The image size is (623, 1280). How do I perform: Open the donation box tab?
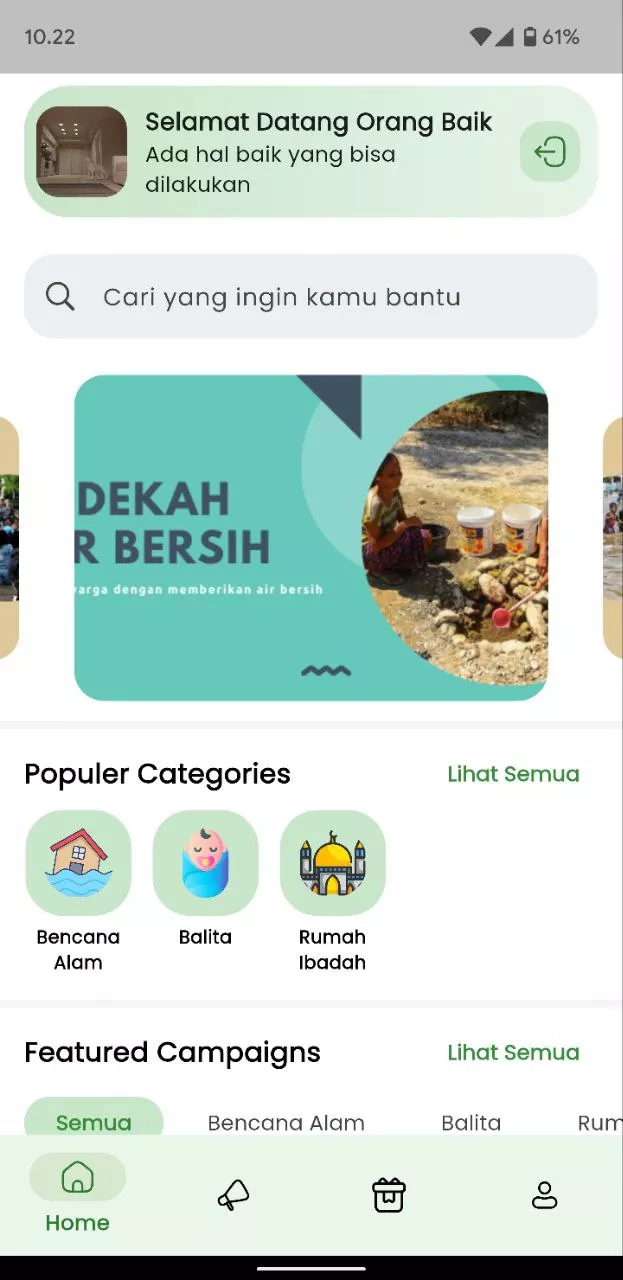[x=389, y=1195]
